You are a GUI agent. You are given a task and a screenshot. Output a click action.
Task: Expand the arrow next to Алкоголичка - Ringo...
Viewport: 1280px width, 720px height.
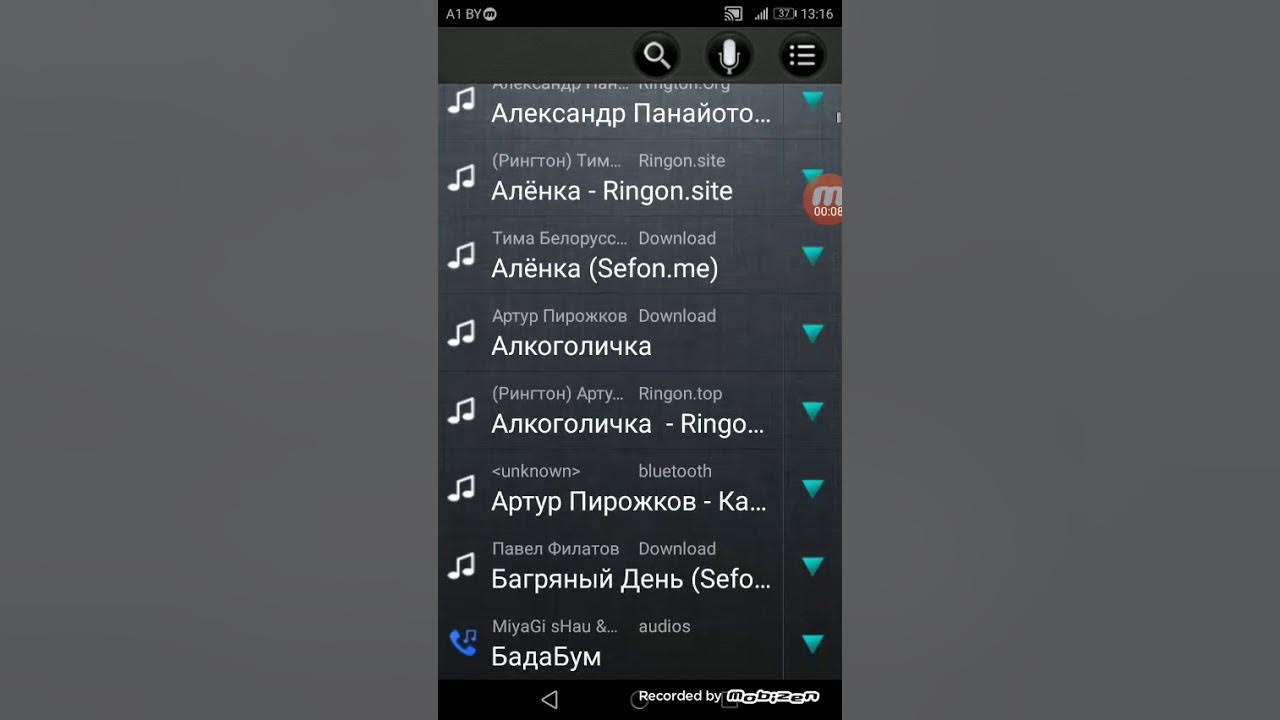[812, 411]
